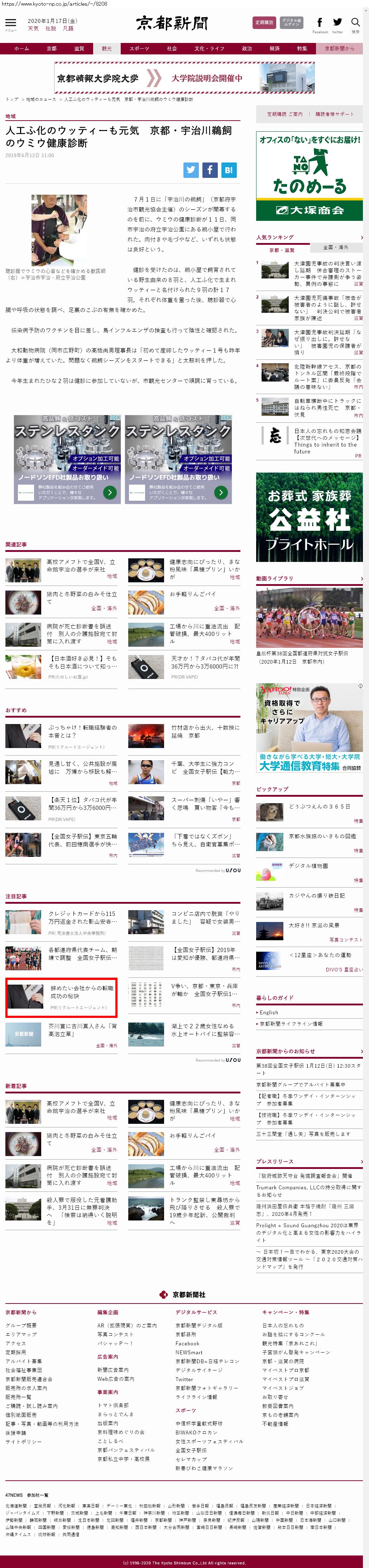The width and height of the screenshot is (369, 1568).
Task: Open the デジタル版ログイン login button
Action: (x=292, y=23)
